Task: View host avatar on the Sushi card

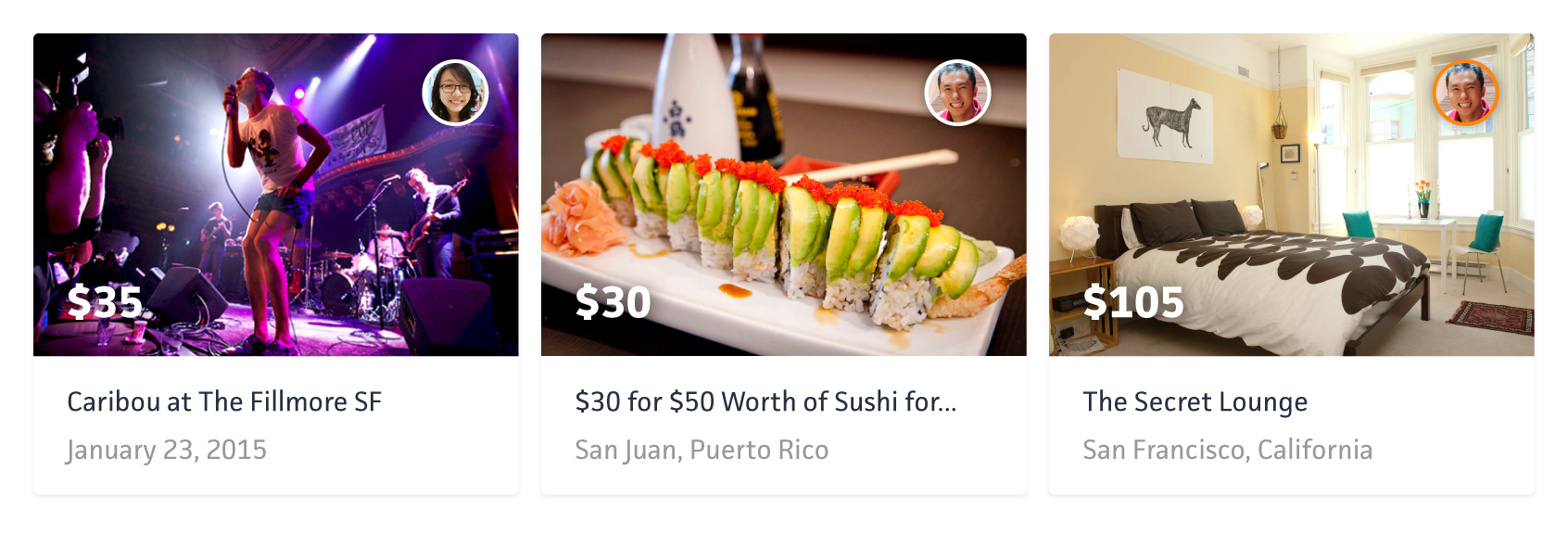Action: tap(957, 93)
